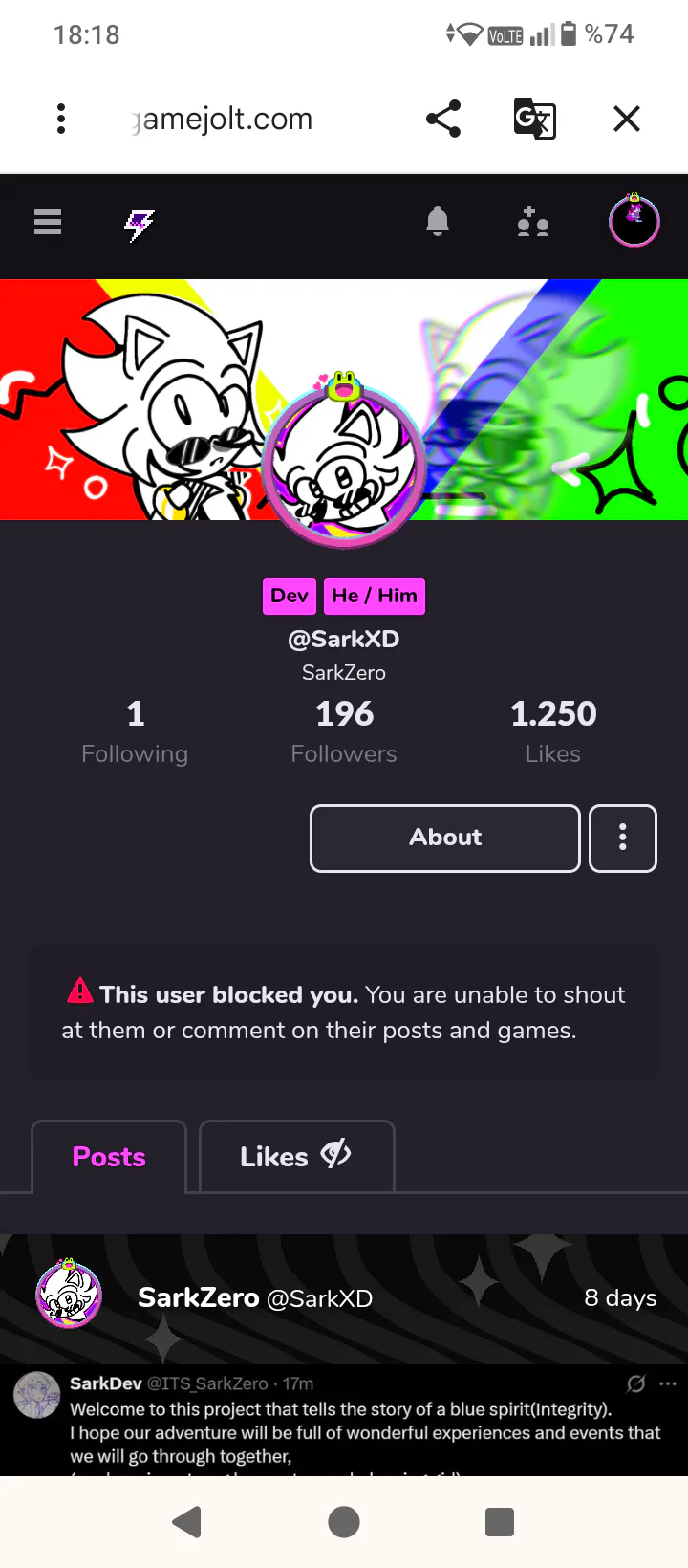Go to Game Jolt home via logo
Viewport: 688px width, 1568px height.
click(x=140, y=225)
